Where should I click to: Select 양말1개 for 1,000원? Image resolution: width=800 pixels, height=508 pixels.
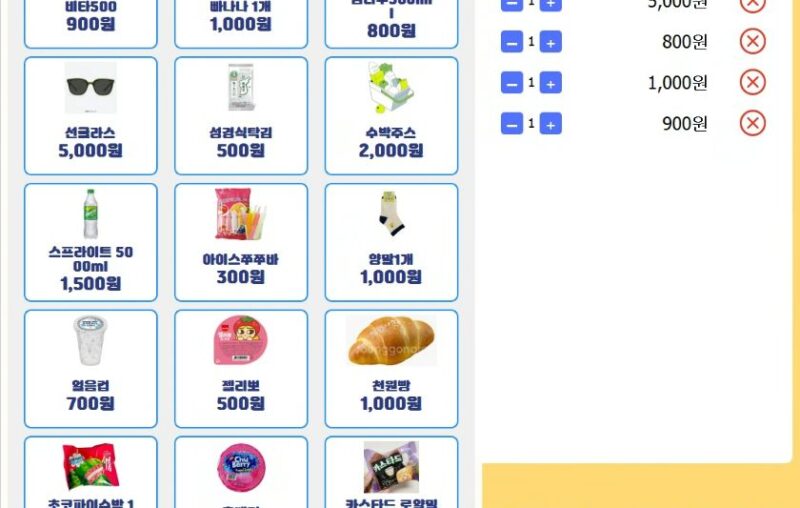tap(391, 241)
